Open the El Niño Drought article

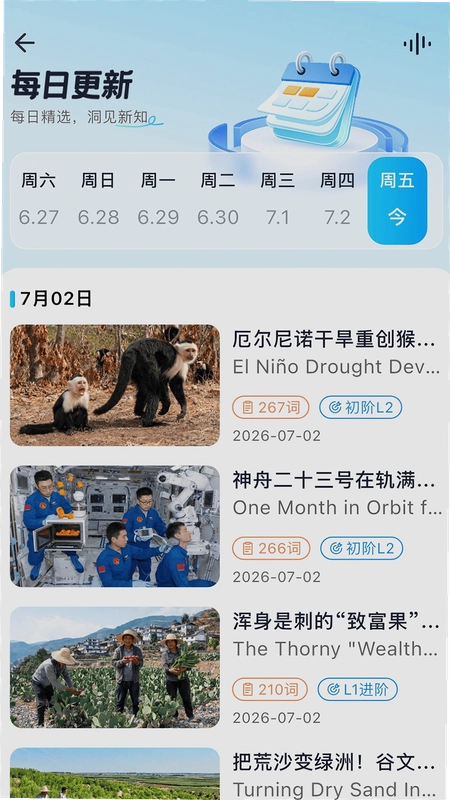point(225,385)
